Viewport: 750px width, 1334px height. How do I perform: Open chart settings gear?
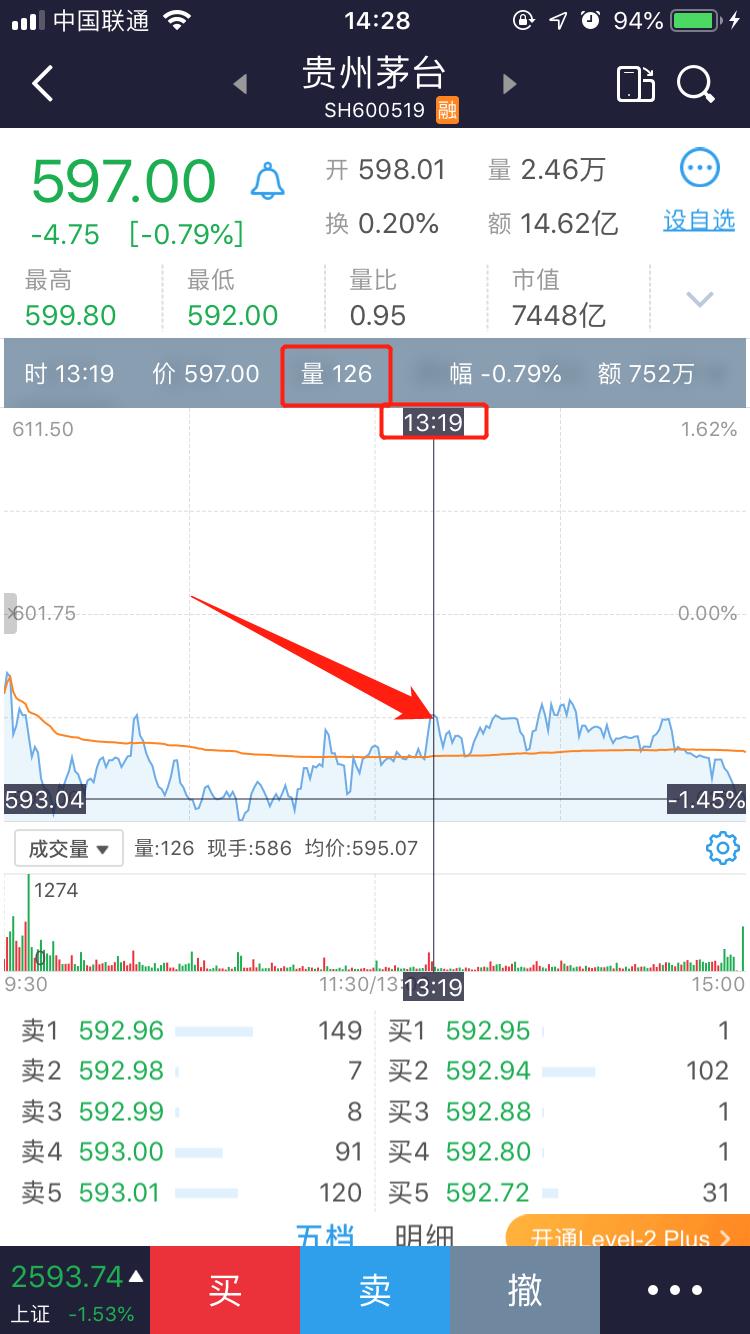click(722, 849)
